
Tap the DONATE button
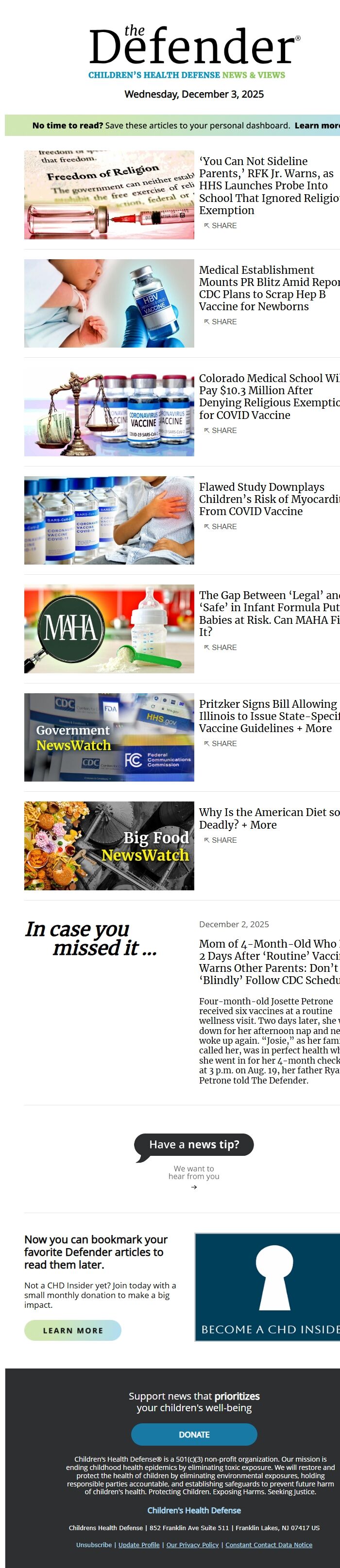click(194, 1435)
